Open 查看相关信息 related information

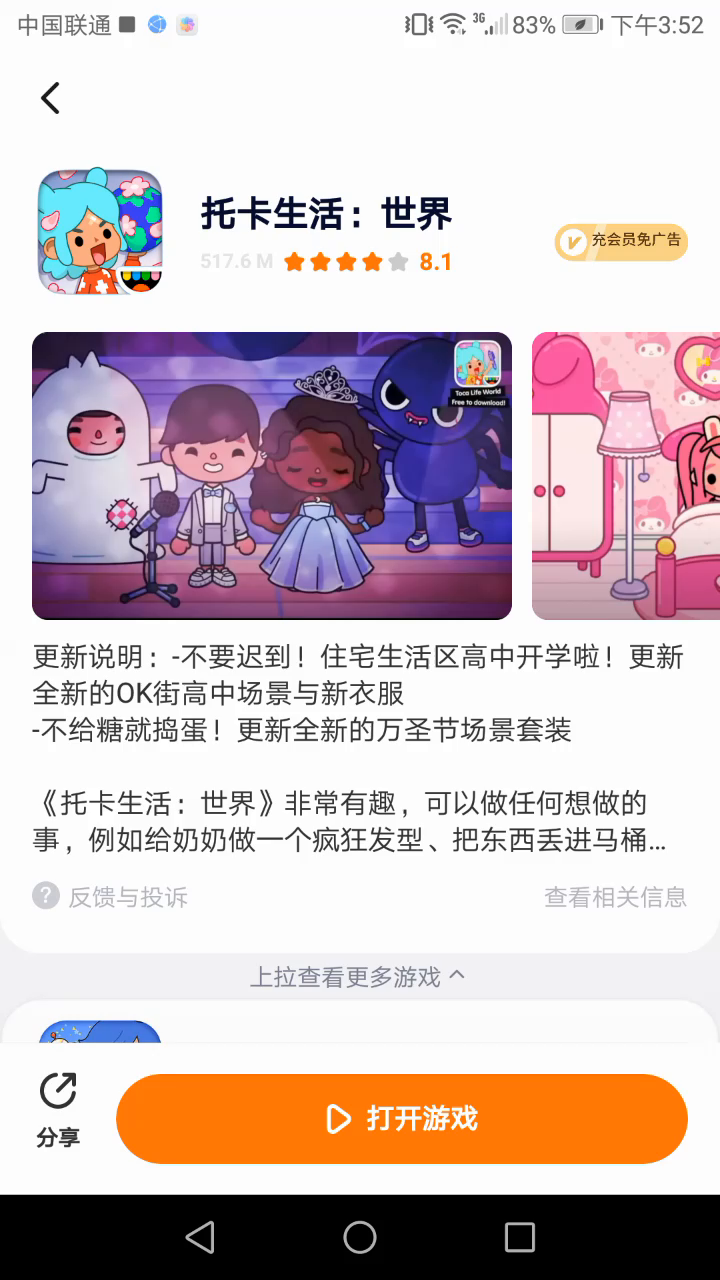pyautogui.click(x=615, y=896)
